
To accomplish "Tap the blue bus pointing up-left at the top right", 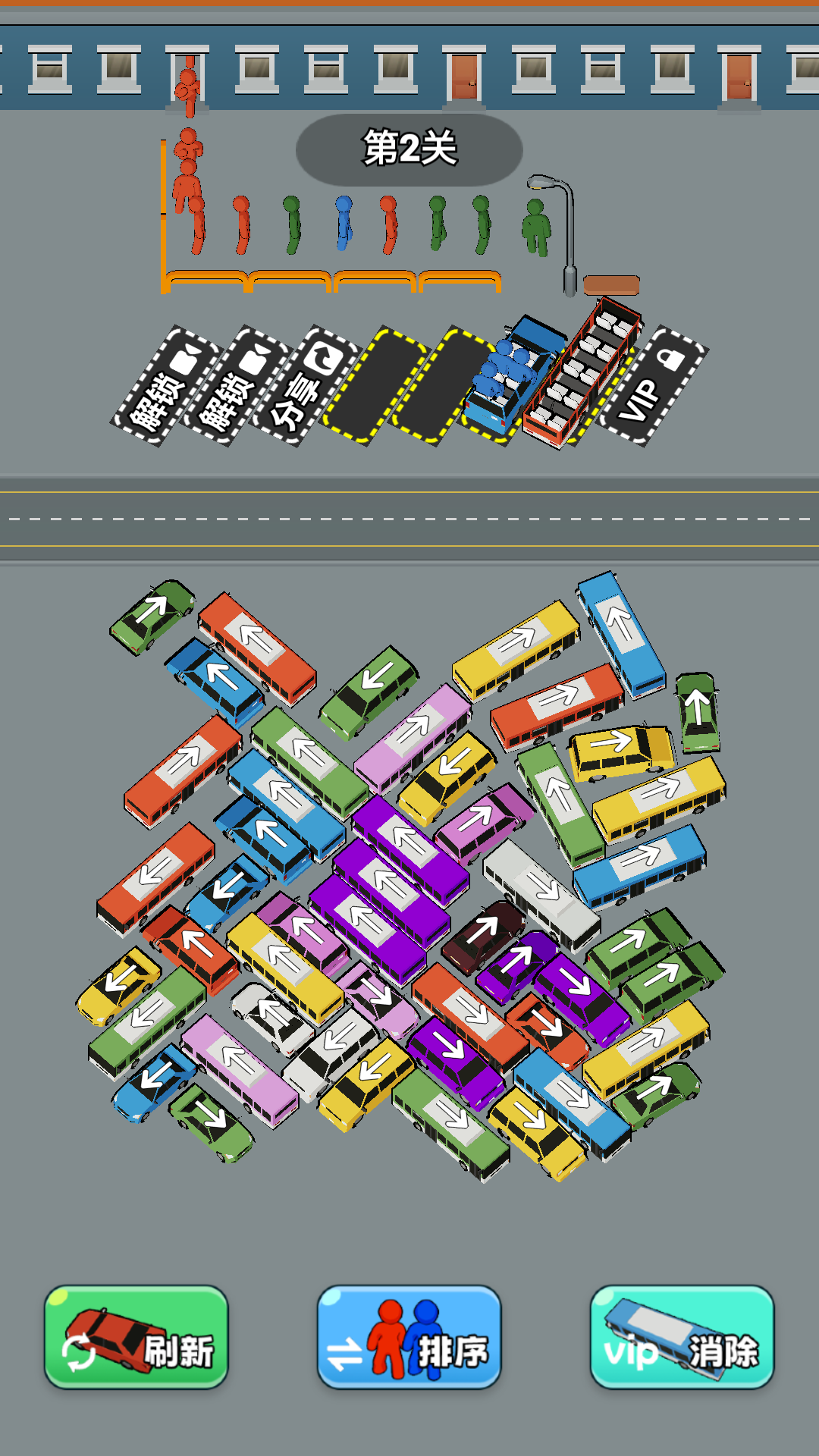I will coord(621,632).
